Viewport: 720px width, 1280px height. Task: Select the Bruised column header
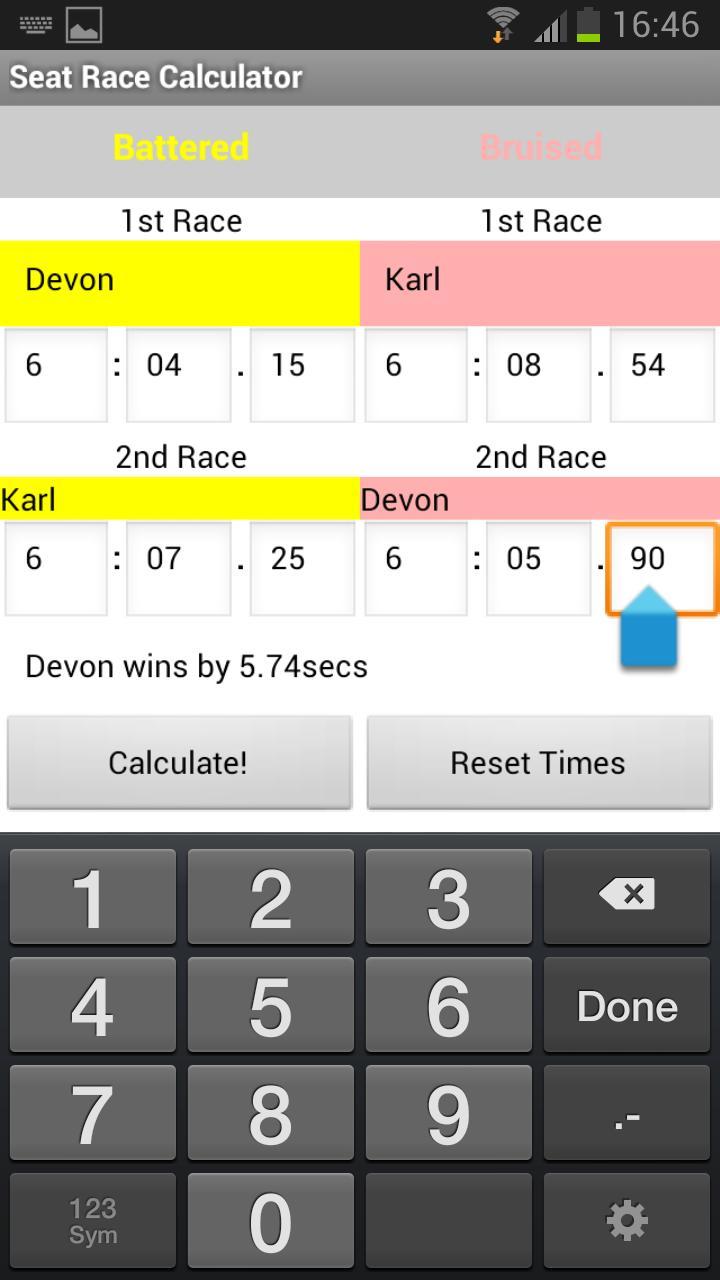point(540,147)
